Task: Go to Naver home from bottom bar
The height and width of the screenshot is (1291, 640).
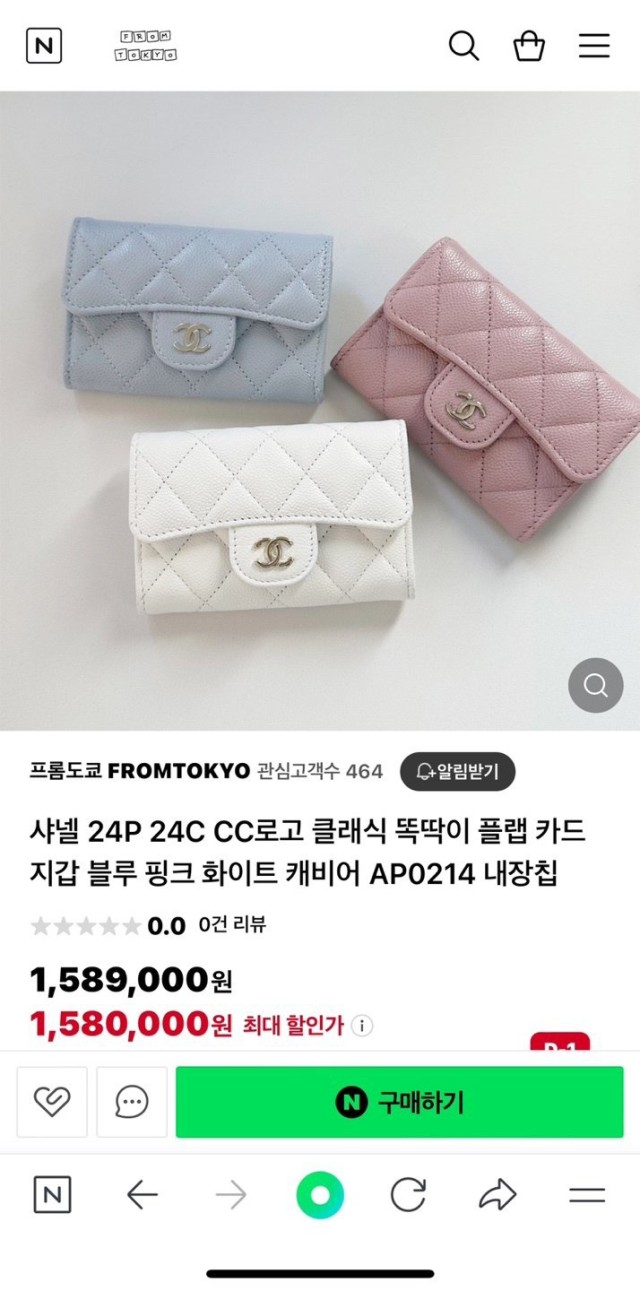Action: pyautogui.click(x=52, y=1195)
